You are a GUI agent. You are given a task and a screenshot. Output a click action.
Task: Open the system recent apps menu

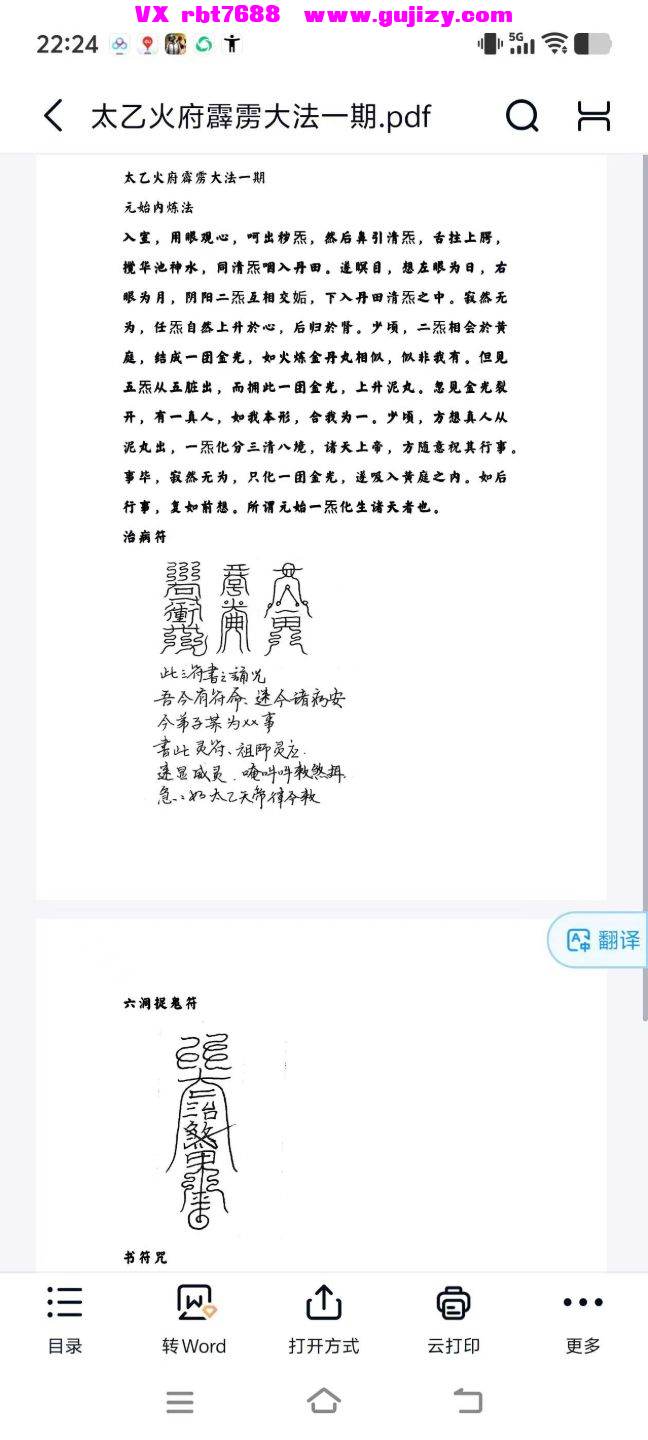click(180, 1402)
